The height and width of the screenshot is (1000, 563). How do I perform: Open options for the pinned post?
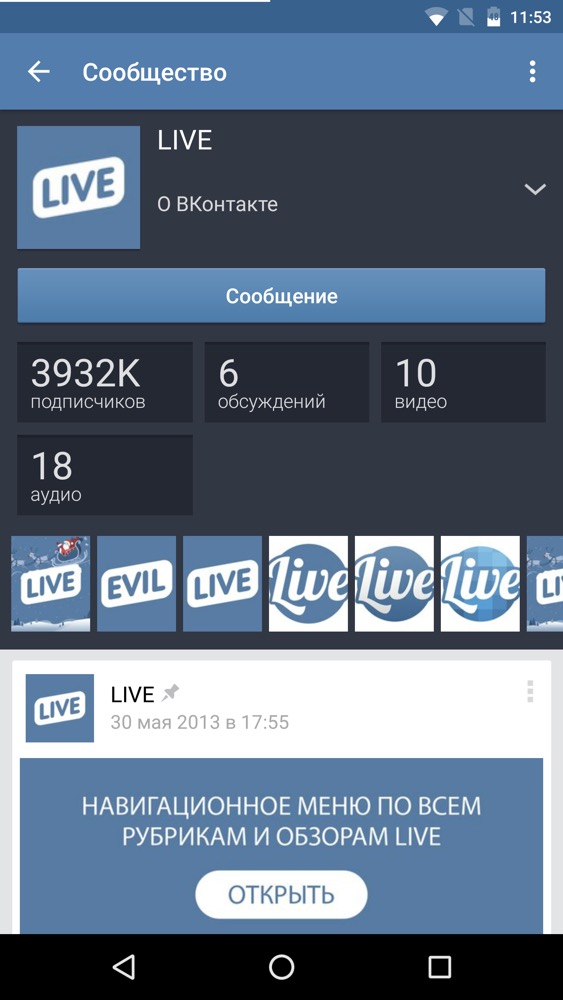[x=530, y=691]
